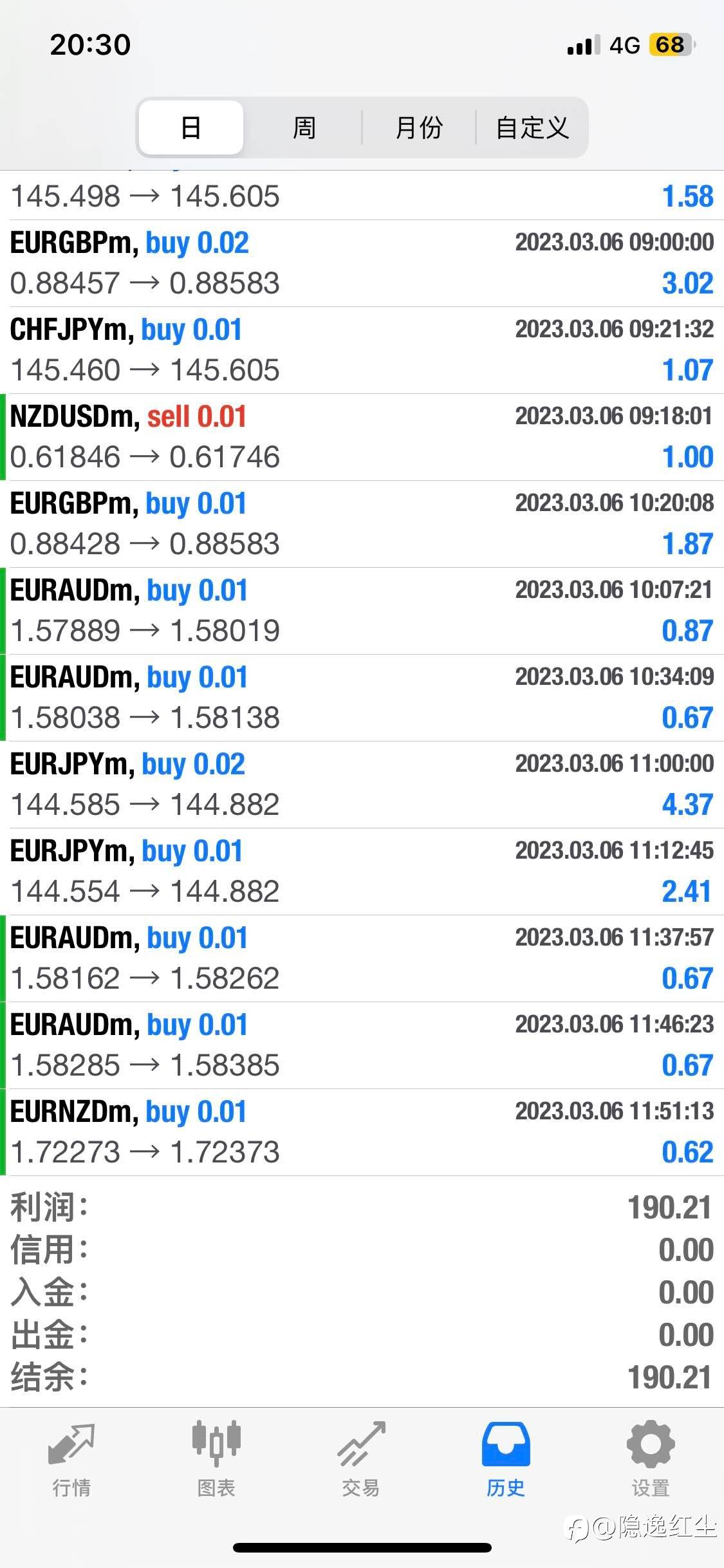The width and height of the screenshot is (724, 1568).
Task: Switch to the 月份 (month) period
Action: coord(419,127)
